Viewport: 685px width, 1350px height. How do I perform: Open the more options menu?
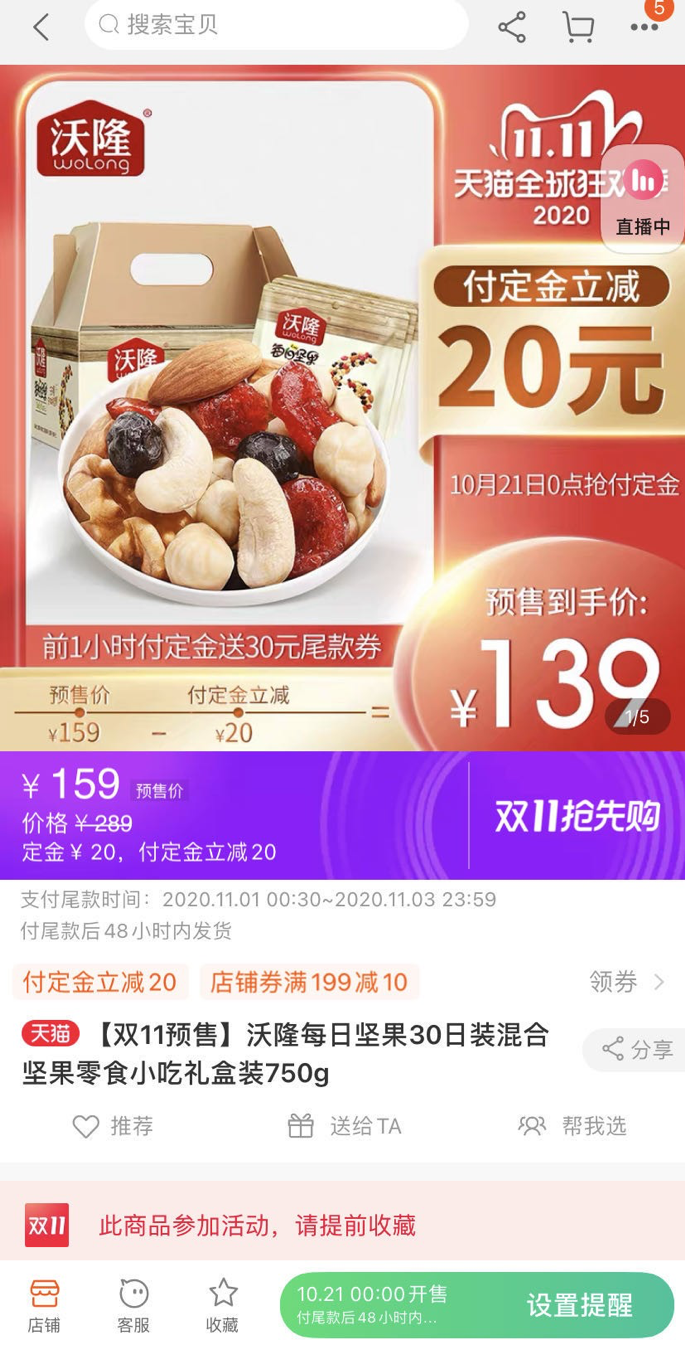(x=644, y=28)
